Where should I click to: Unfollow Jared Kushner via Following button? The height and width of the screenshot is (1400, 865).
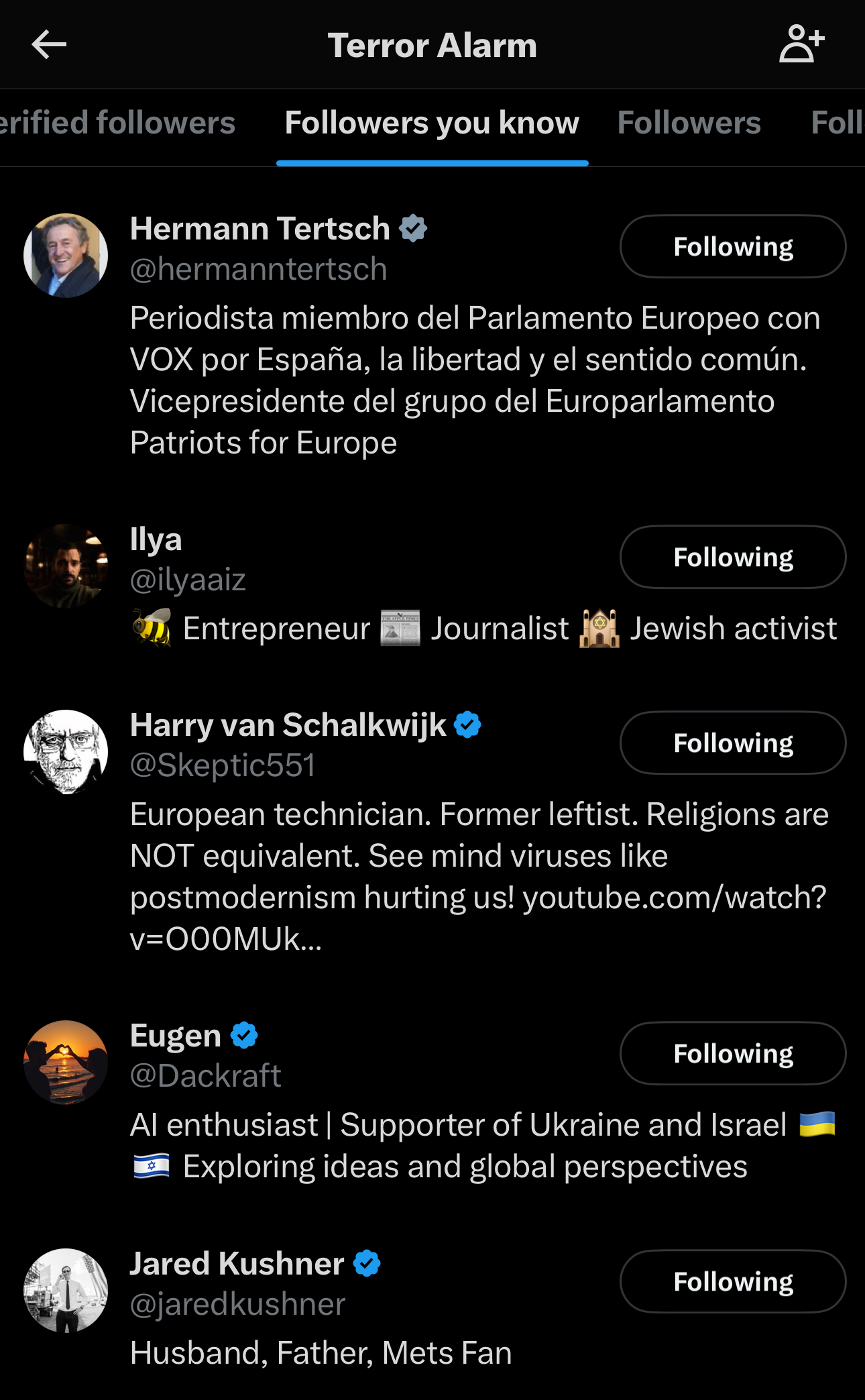(732, 1281)
